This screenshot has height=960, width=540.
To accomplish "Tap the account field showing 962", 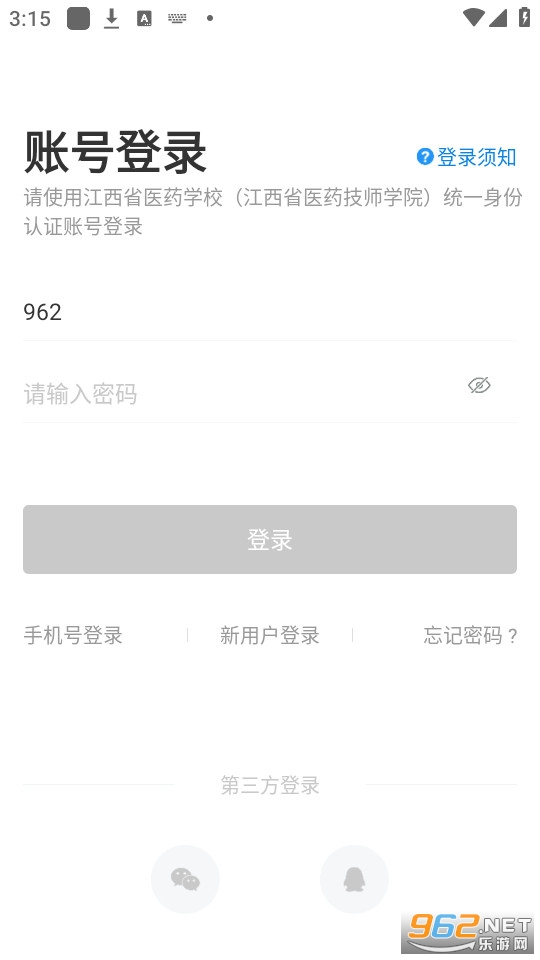I will pos(269,312).
